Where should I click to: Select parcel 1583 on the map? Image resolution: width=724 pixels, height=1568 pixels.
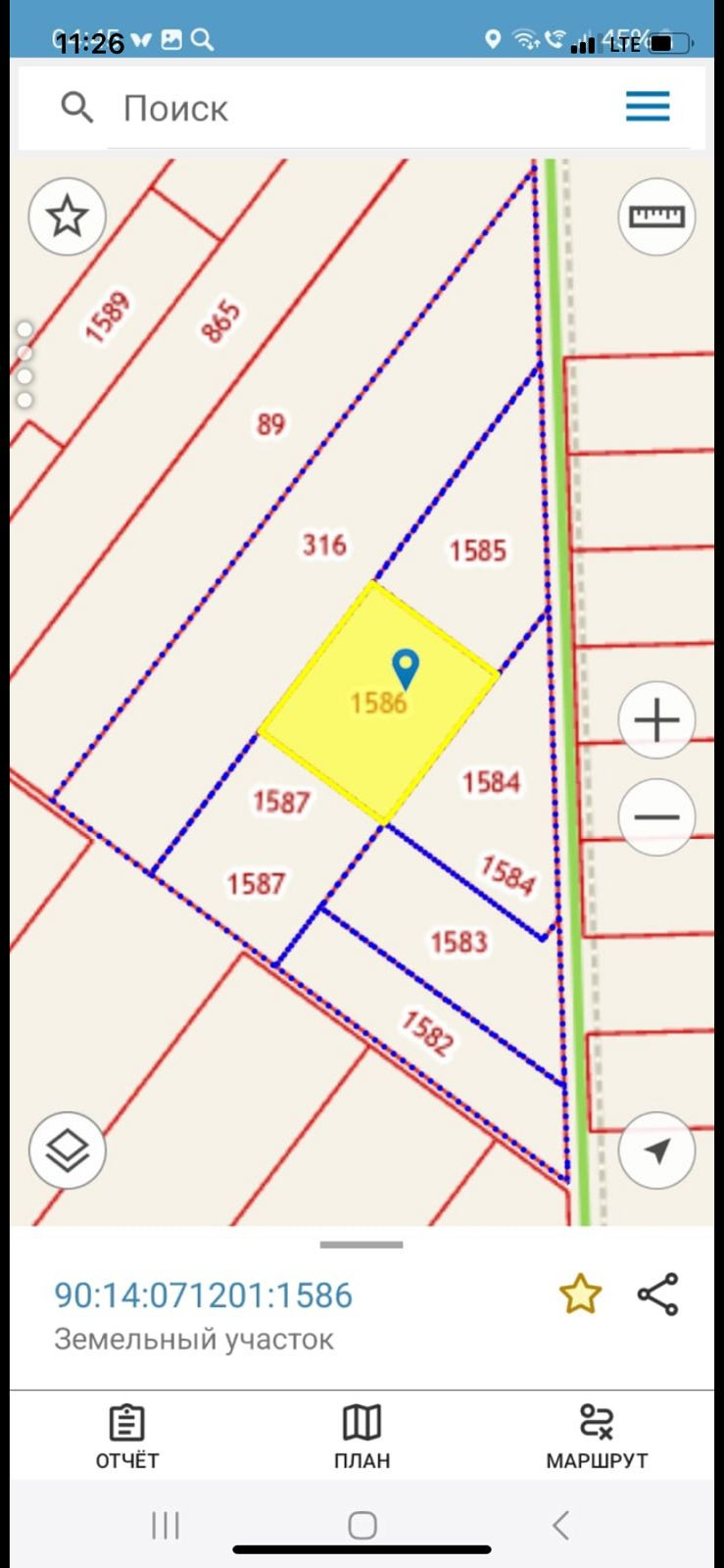459,942
